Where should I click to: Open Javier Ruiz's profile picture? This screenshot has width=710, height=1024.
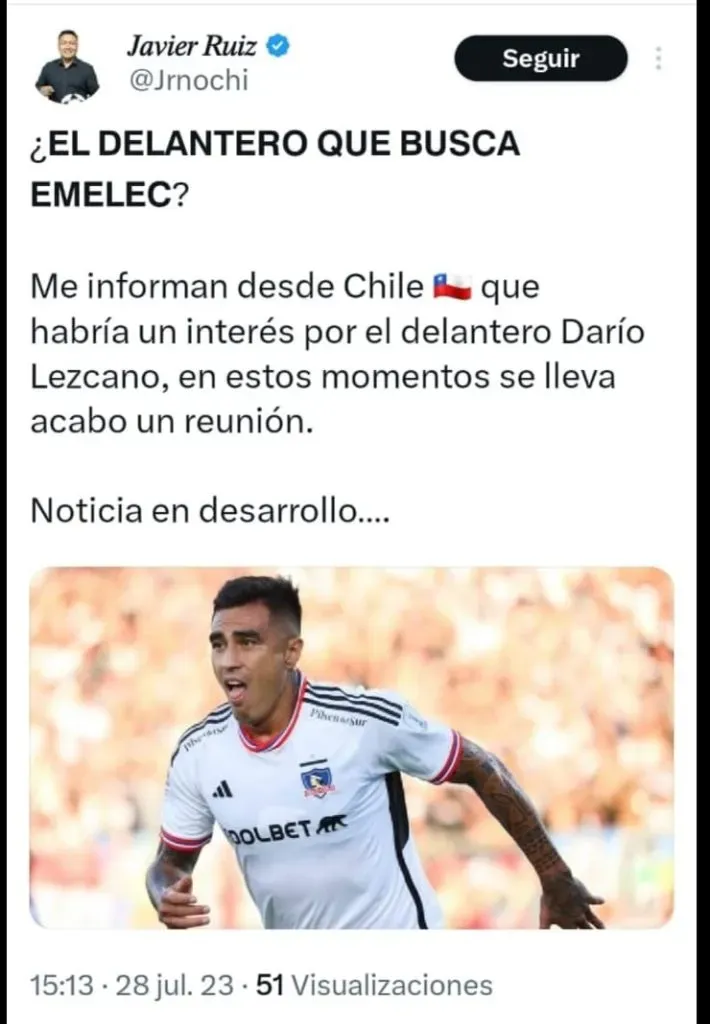[67, 67]
